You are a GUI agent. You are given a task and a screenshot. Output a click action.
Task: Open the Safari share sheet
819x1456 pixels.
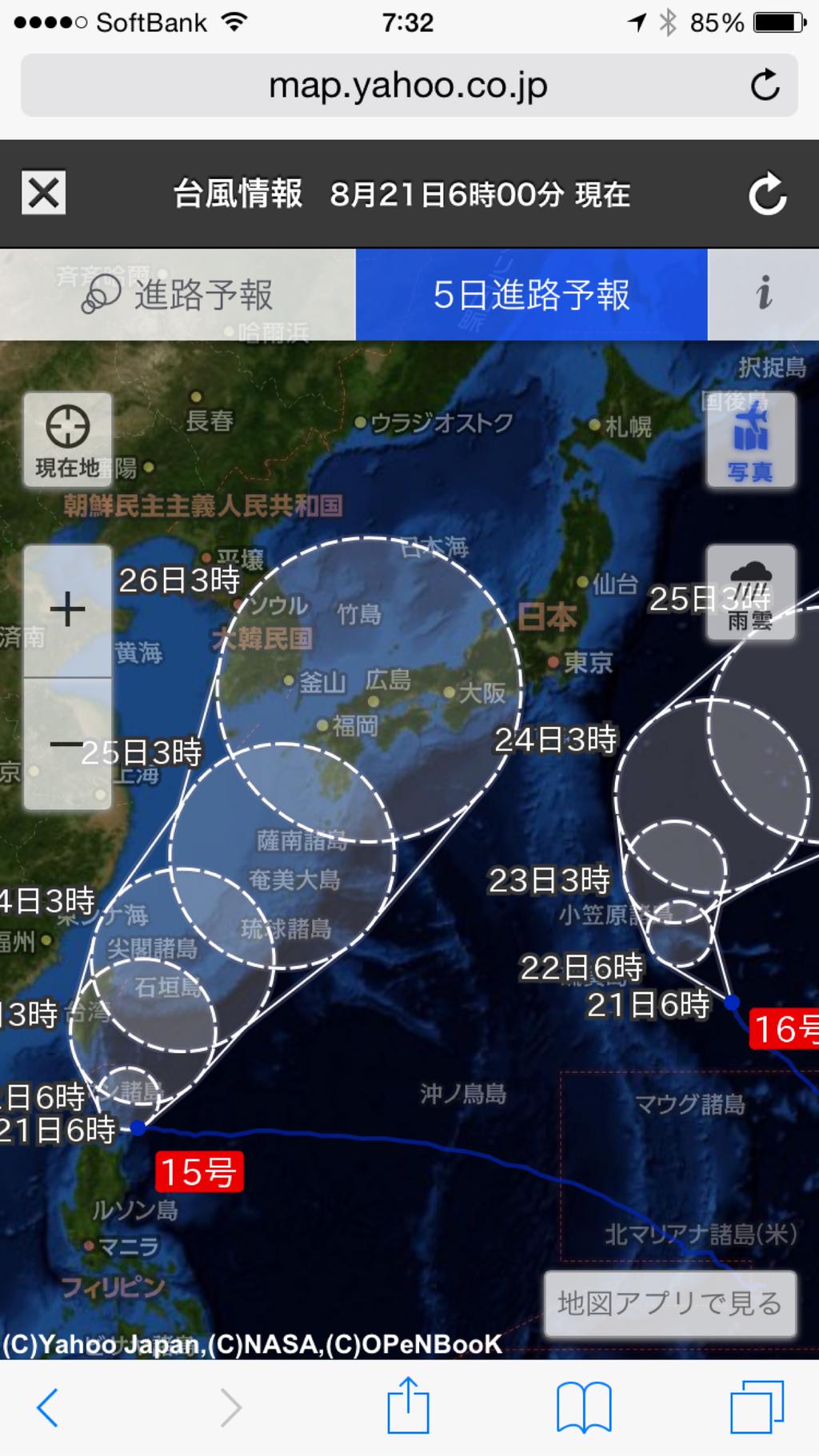[x=408, y=1406]
